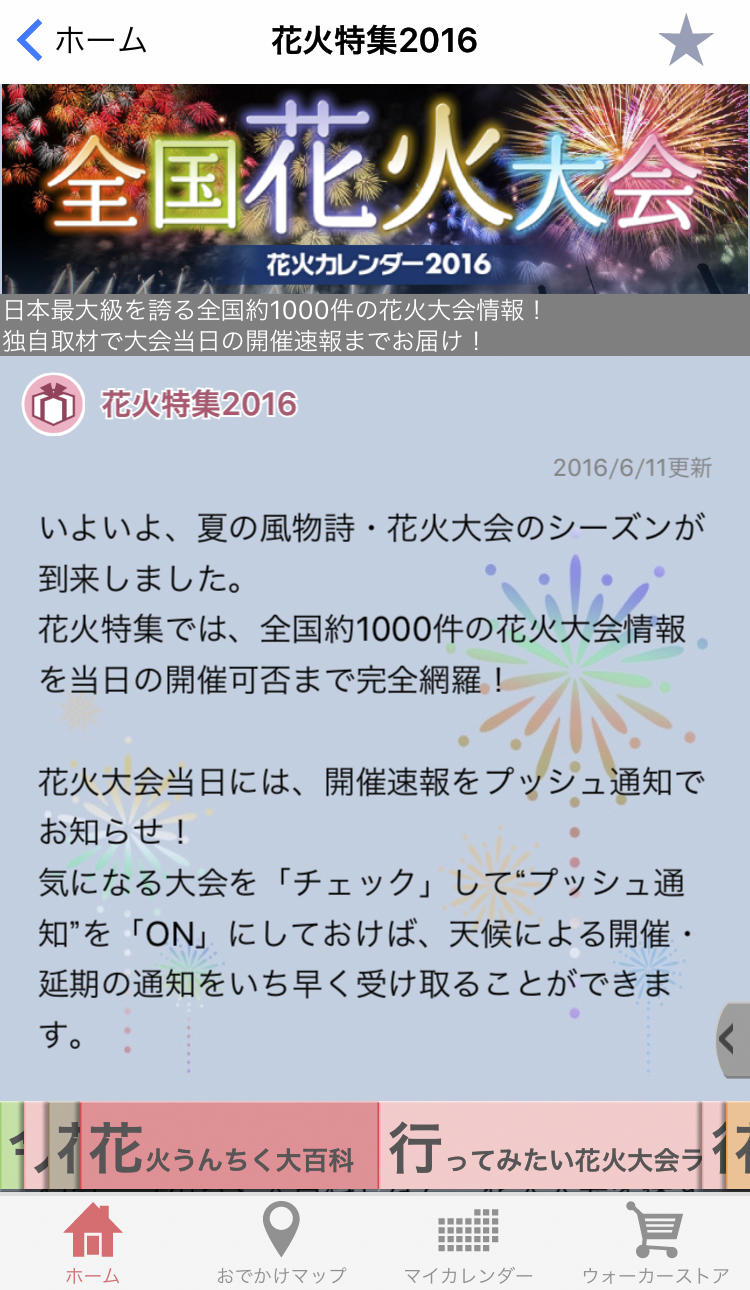Open 花火うんちく大百科 section
This screenshot has height=1290, width=750.
(x=228, y=1147)
